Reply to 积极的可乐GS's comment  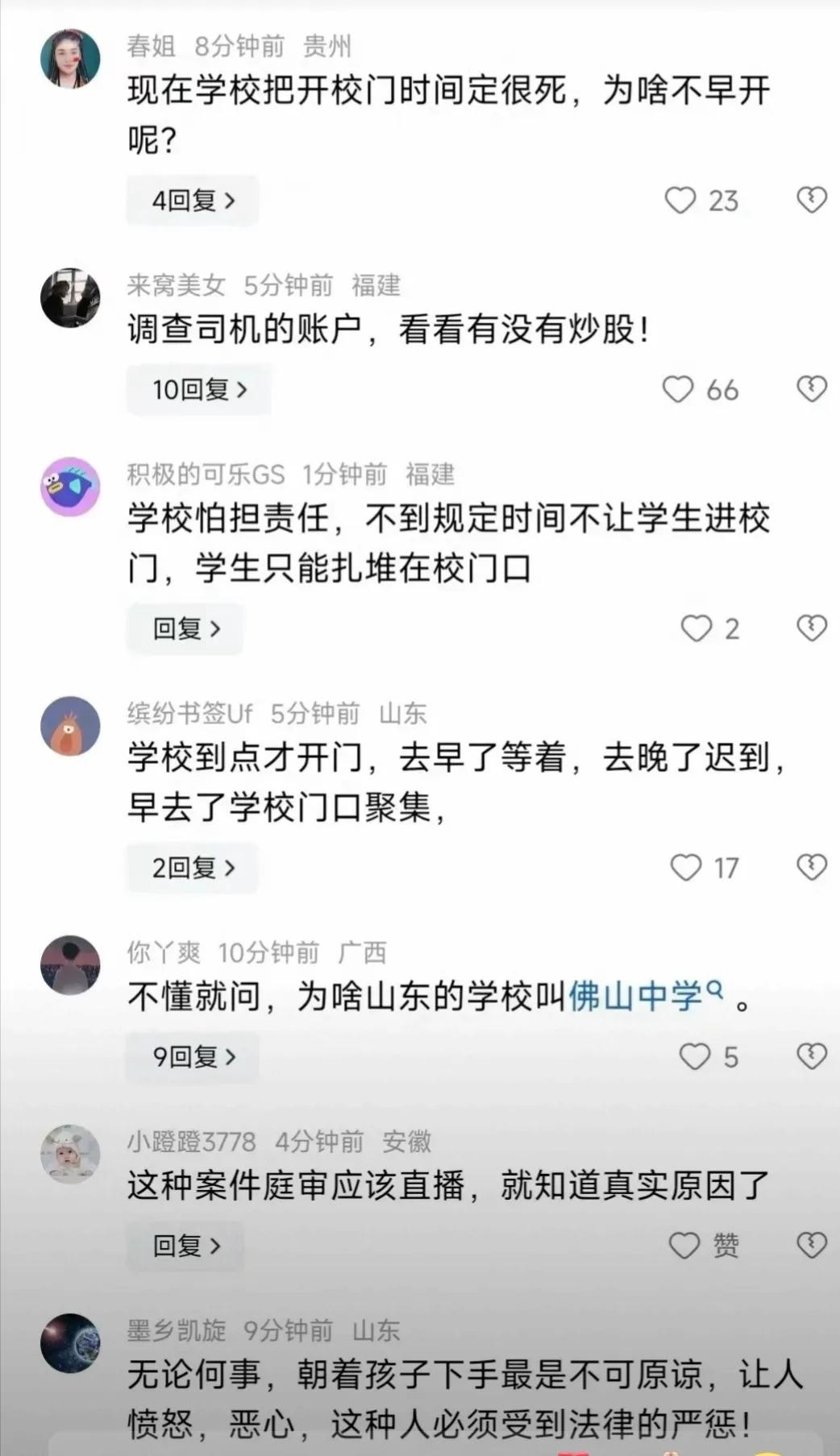(185, 628)
